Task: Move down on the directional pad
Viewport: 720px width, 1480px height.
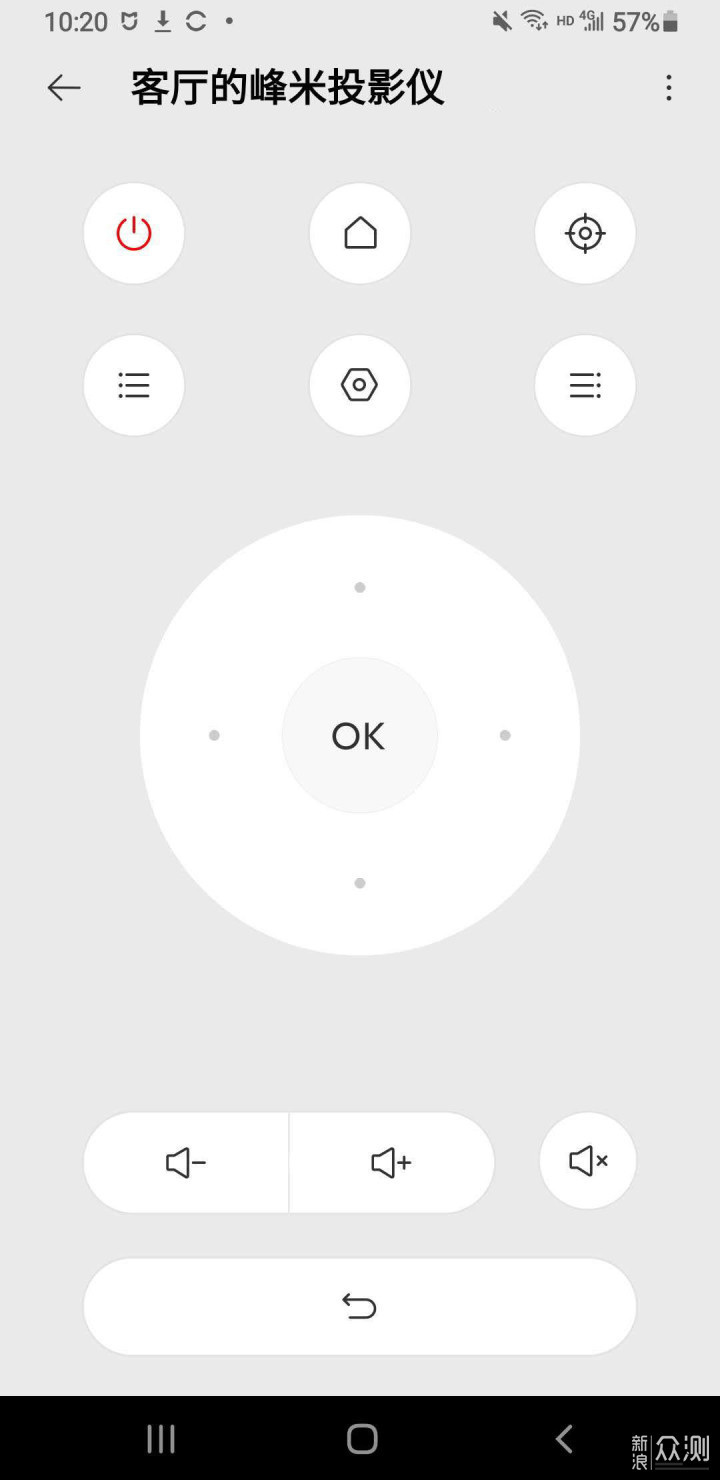Action: (x=360, y=883)
